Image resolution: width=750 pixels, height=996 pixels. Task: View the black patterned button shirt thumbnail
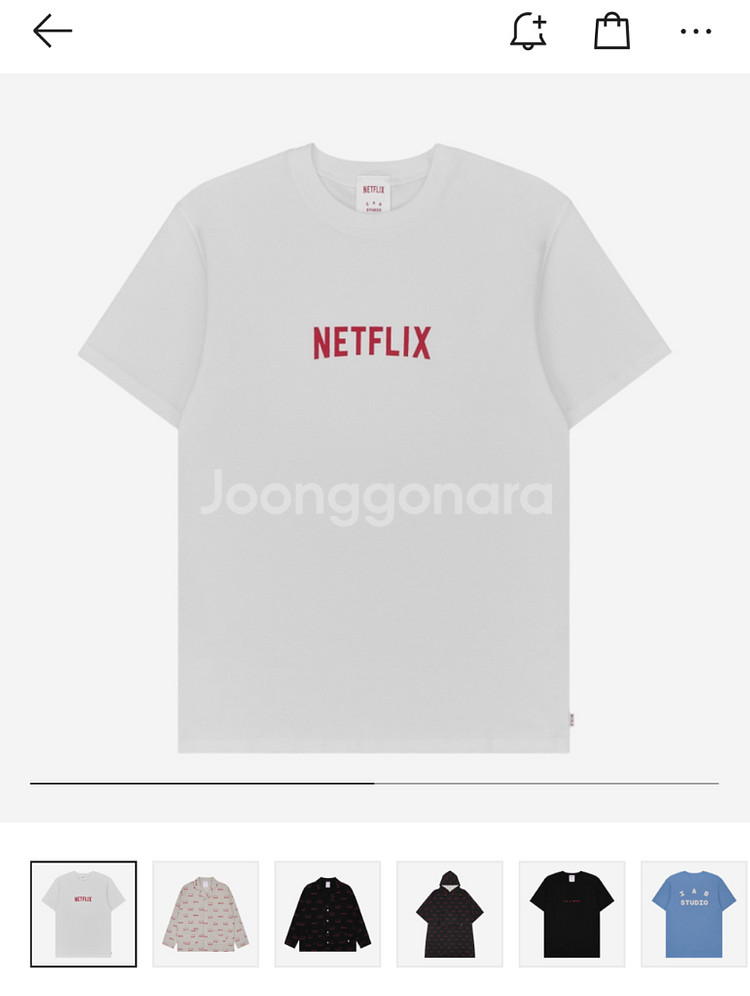click(x=327, y=913)
